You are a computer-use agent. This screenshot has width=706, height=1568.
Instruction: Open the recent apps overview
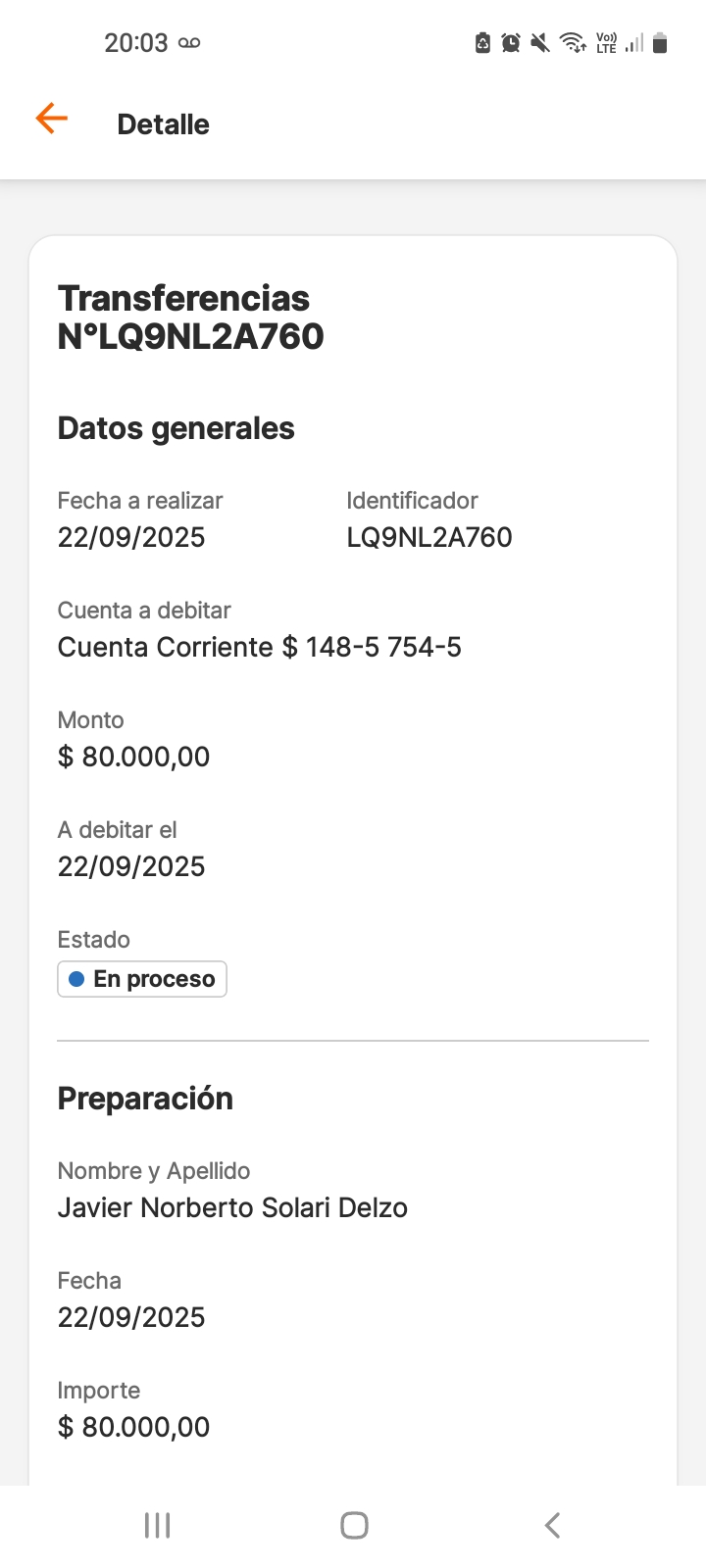[x=157, y=1525]
